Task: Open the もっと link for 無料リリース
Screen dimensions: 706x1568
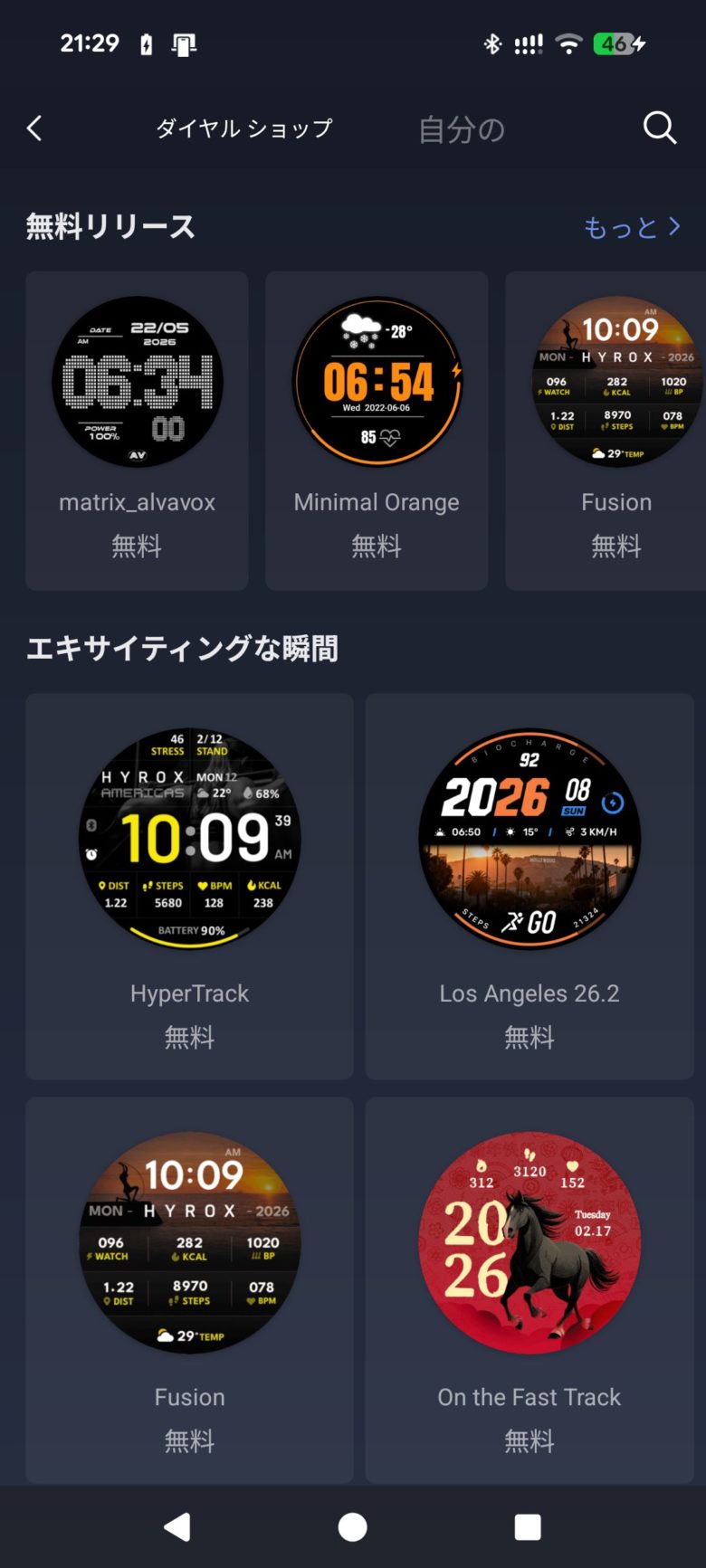Action: tap(632, 227)
